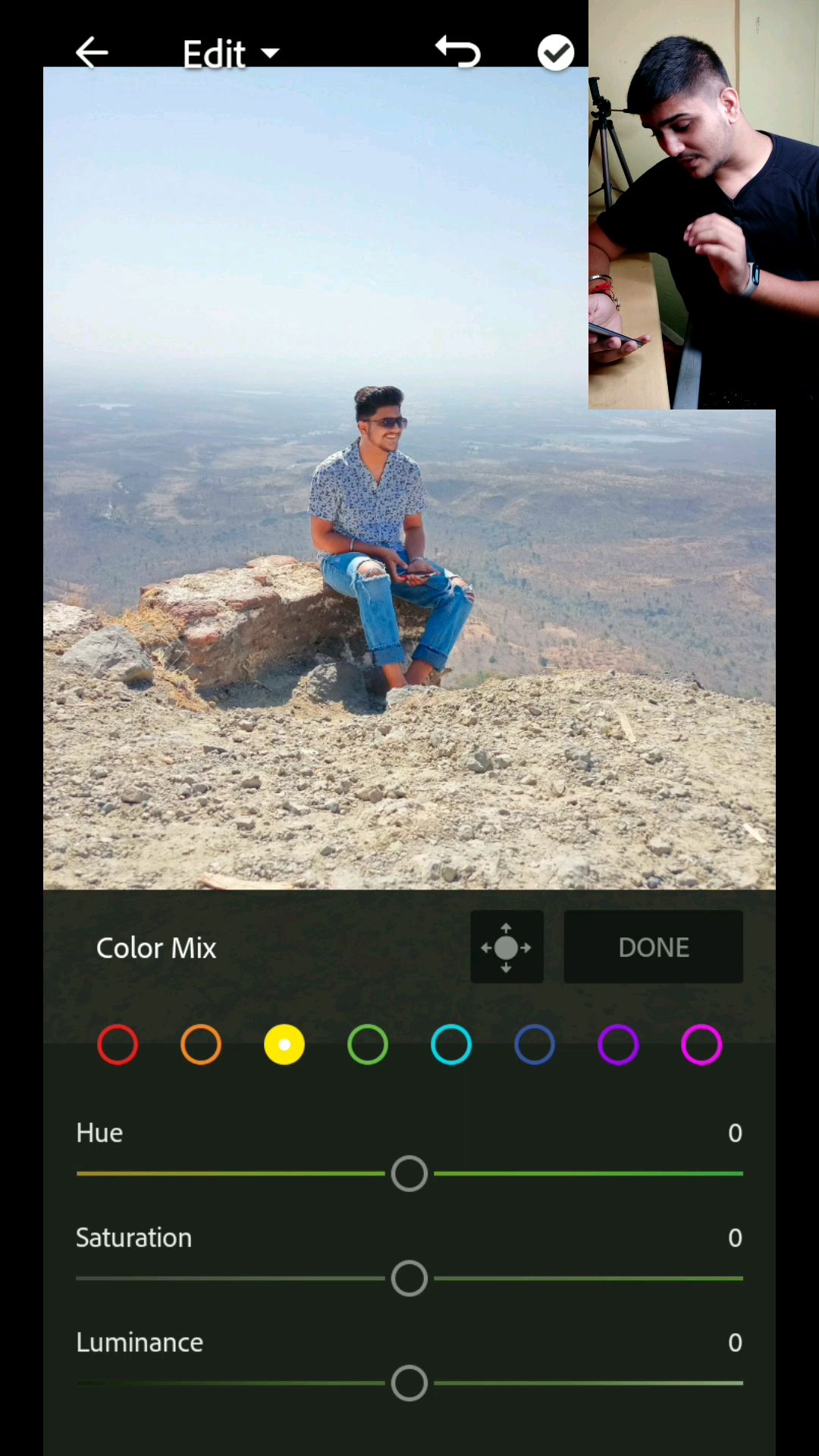The width and height of the screenshot is (819, 1456).
Task: Tap DONE in Color Mix
Action: [653, 947]
